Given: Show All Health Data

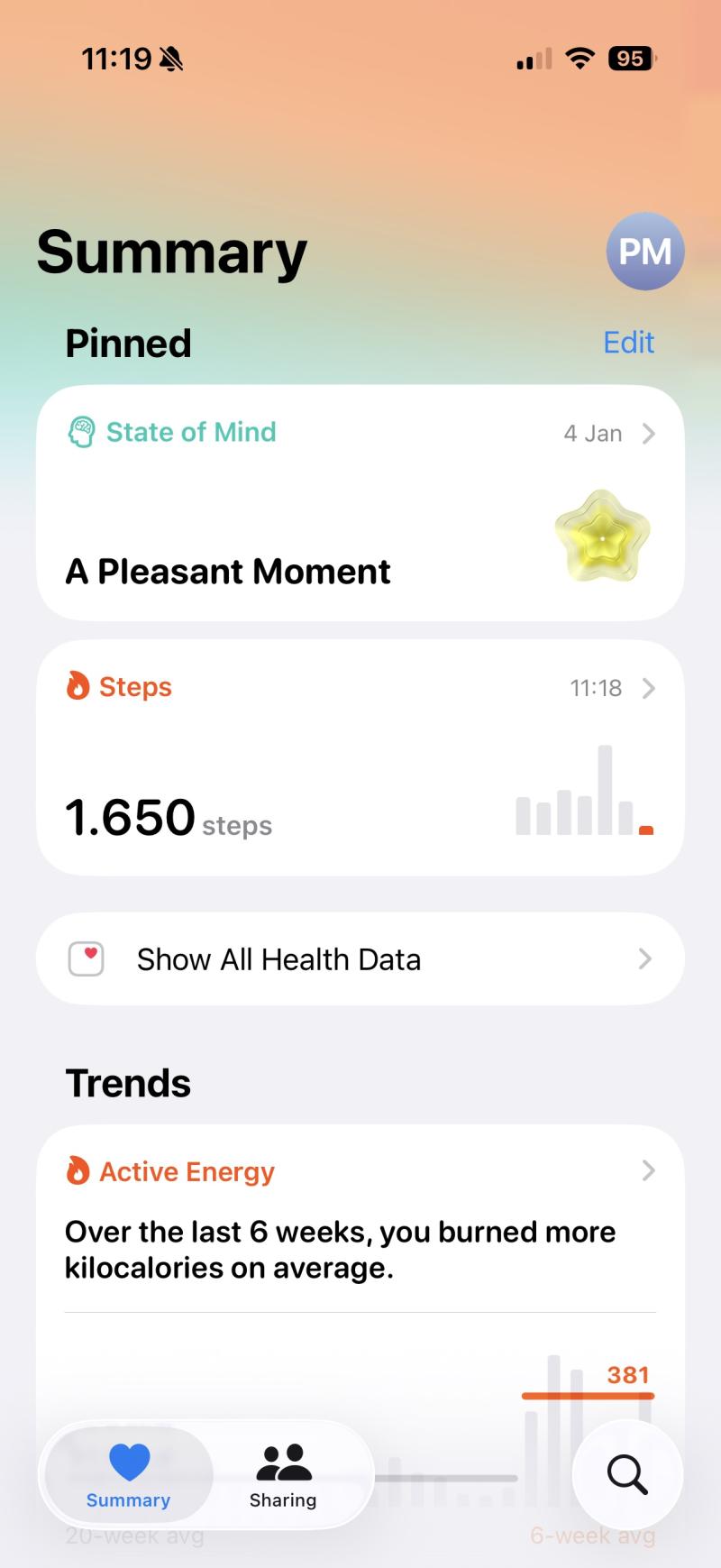Looking at the screenshot, I should (x=360, y=958).
